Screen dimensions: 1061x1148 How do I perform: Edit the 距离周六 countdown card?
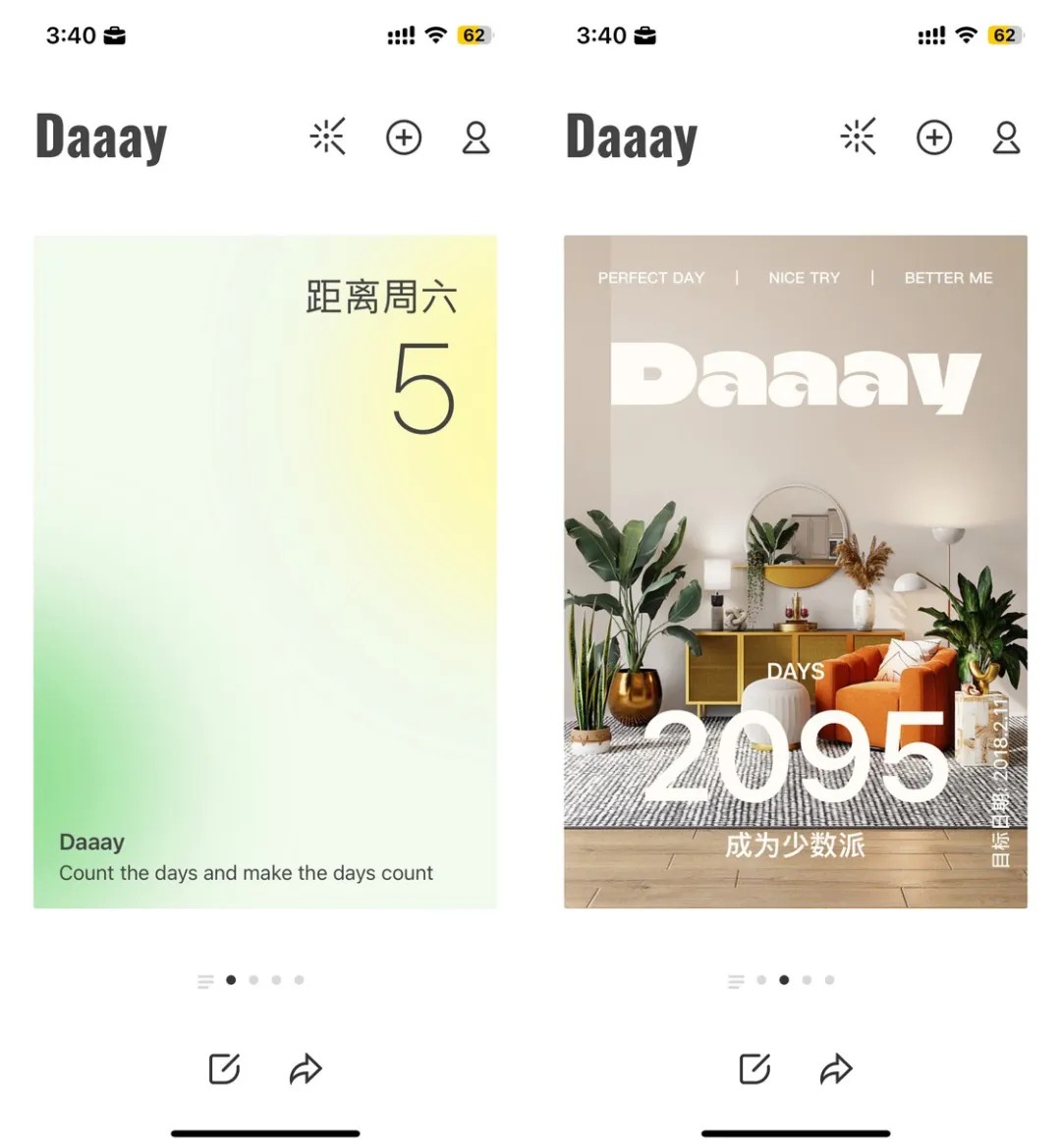[224, 1068]
